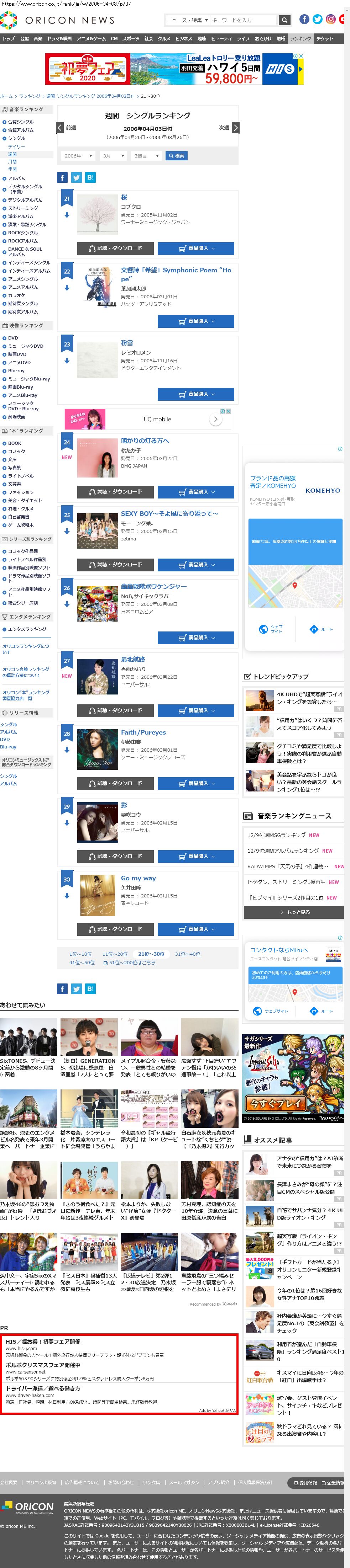Tap 商品購入 for 粉雪

pos(196,394)
